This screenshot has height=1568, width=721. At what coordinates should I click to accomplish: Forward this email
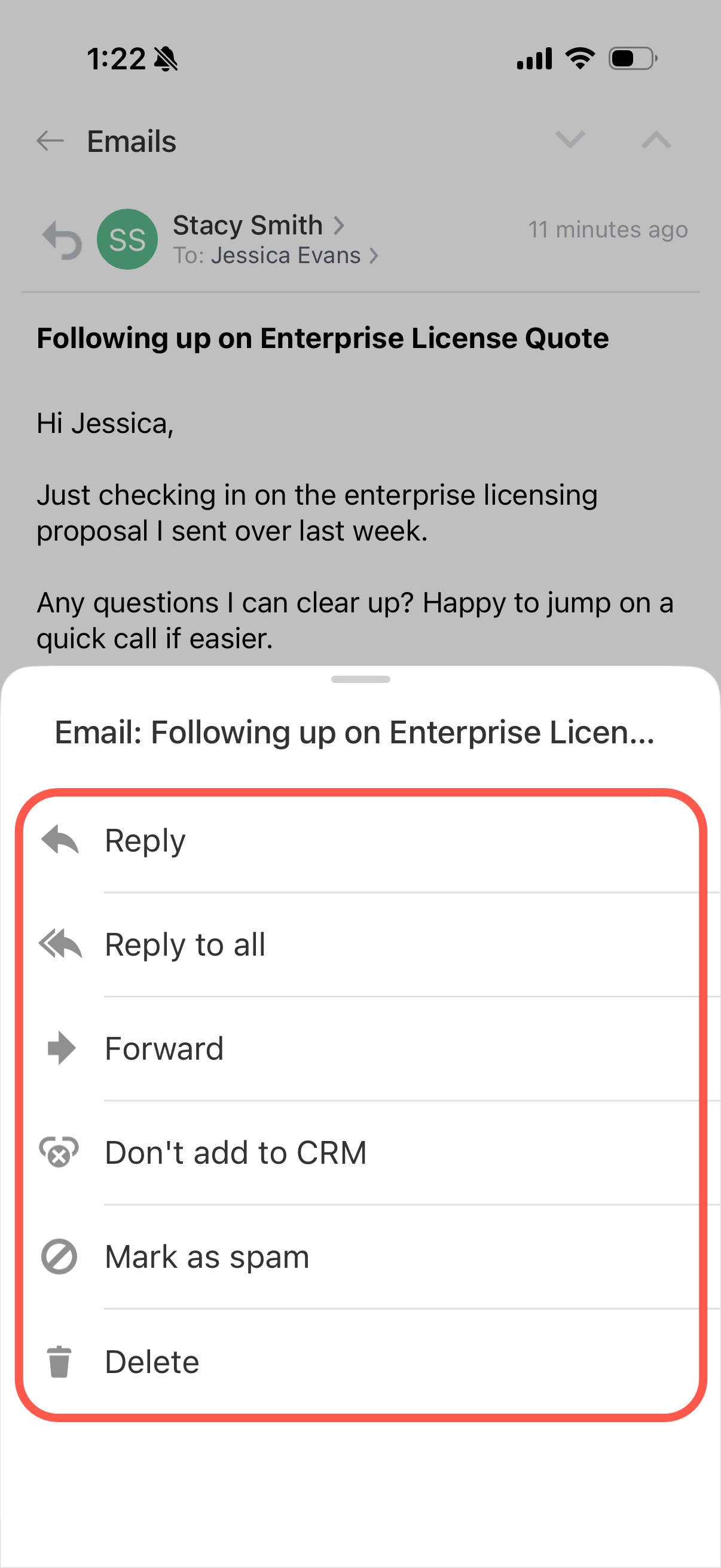[x=164, y=1049]
